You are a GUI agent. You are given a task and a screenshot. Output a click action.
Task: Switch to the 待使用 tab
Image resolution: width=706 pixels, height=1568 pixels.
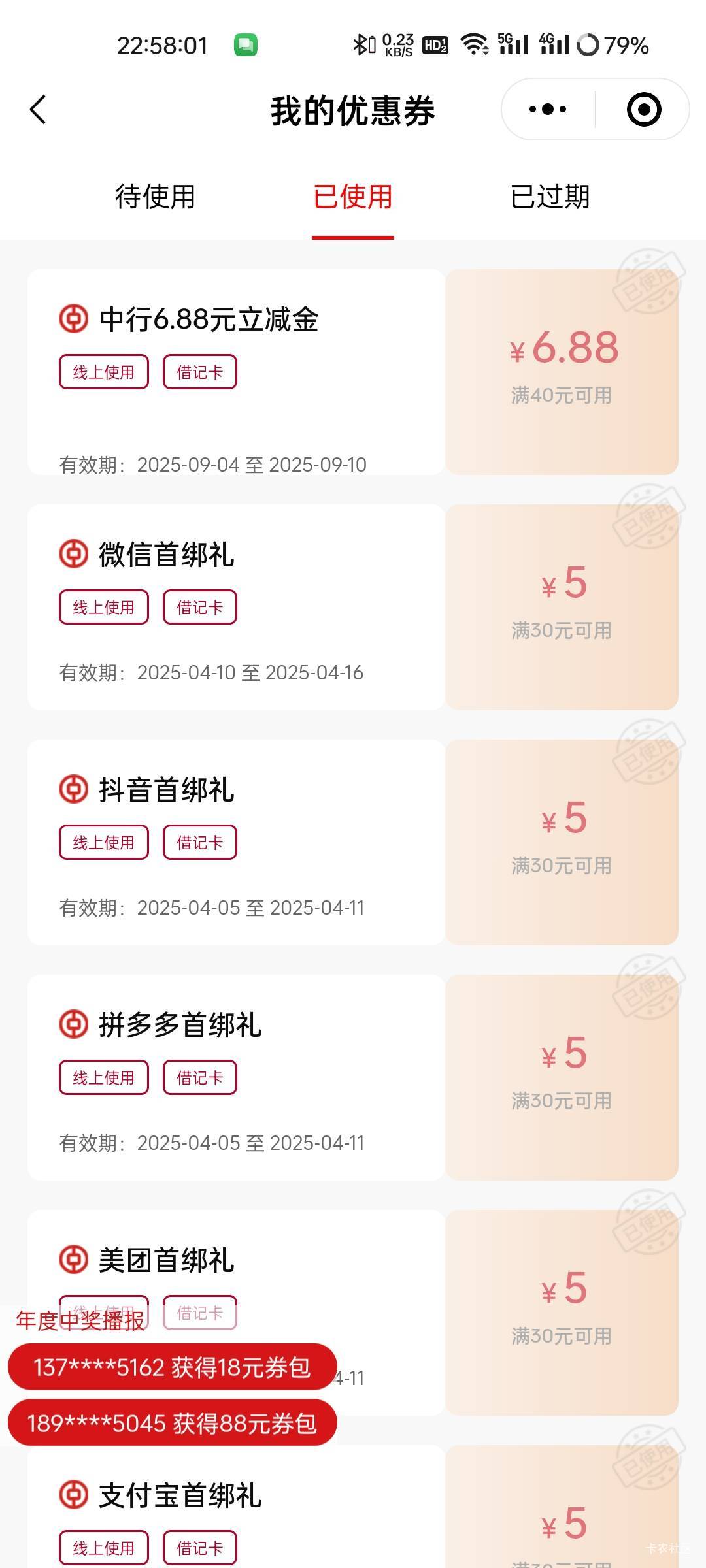click(x=156, y=196)
